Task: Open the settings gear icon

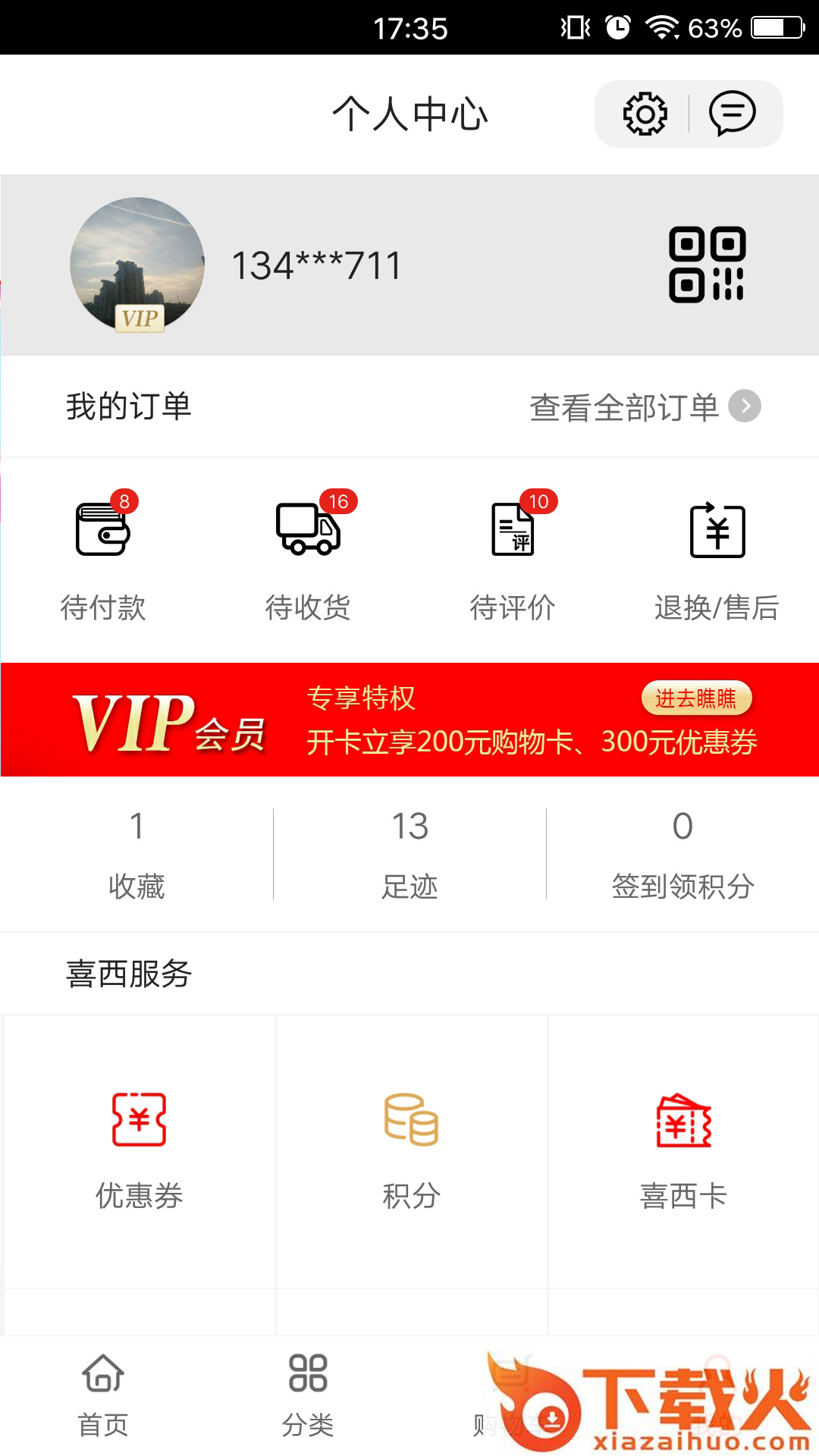Action: tap(644, 114)
